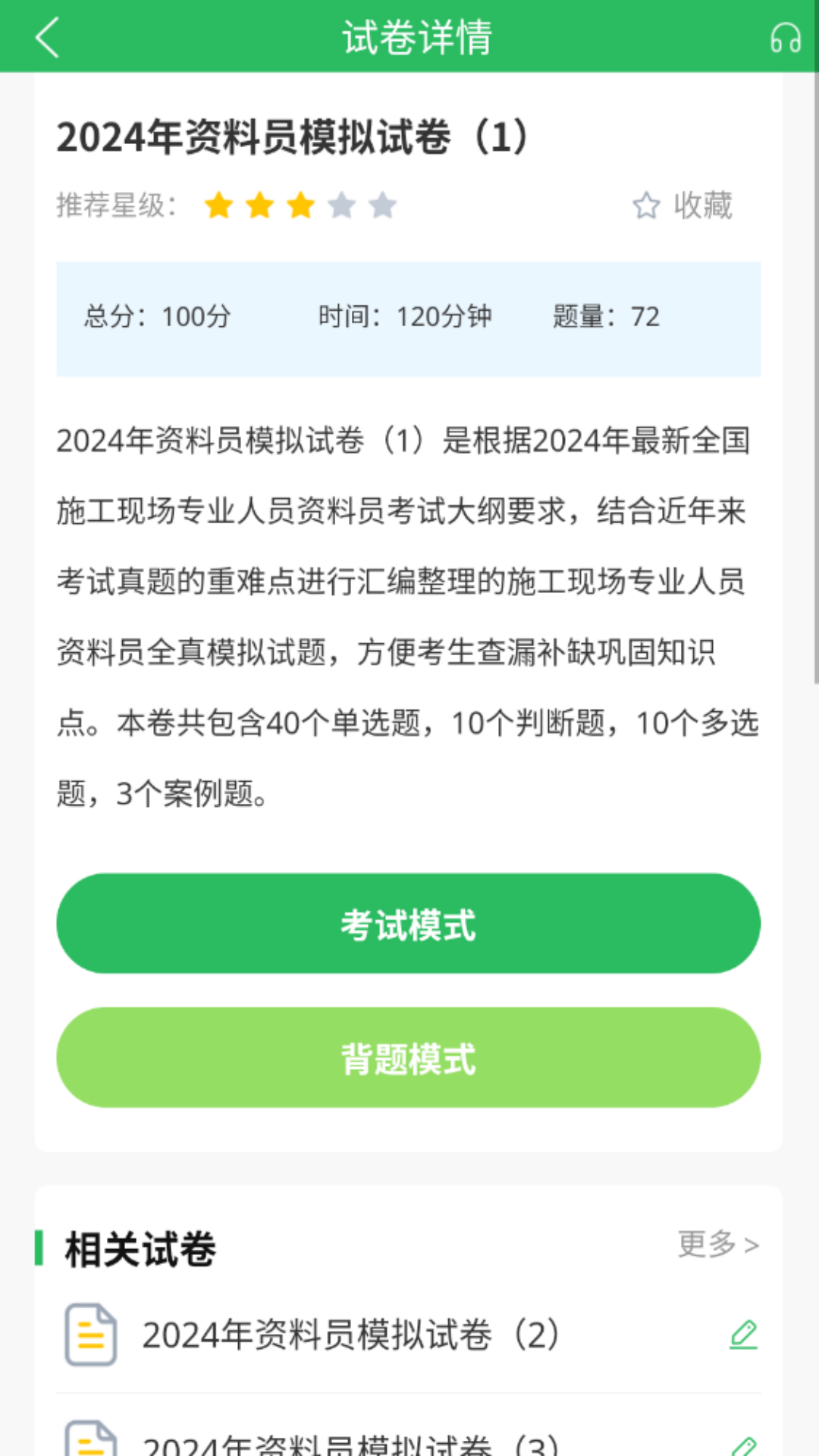
Task: Tap the 题量 72 info area
Action: coord(605,317)
